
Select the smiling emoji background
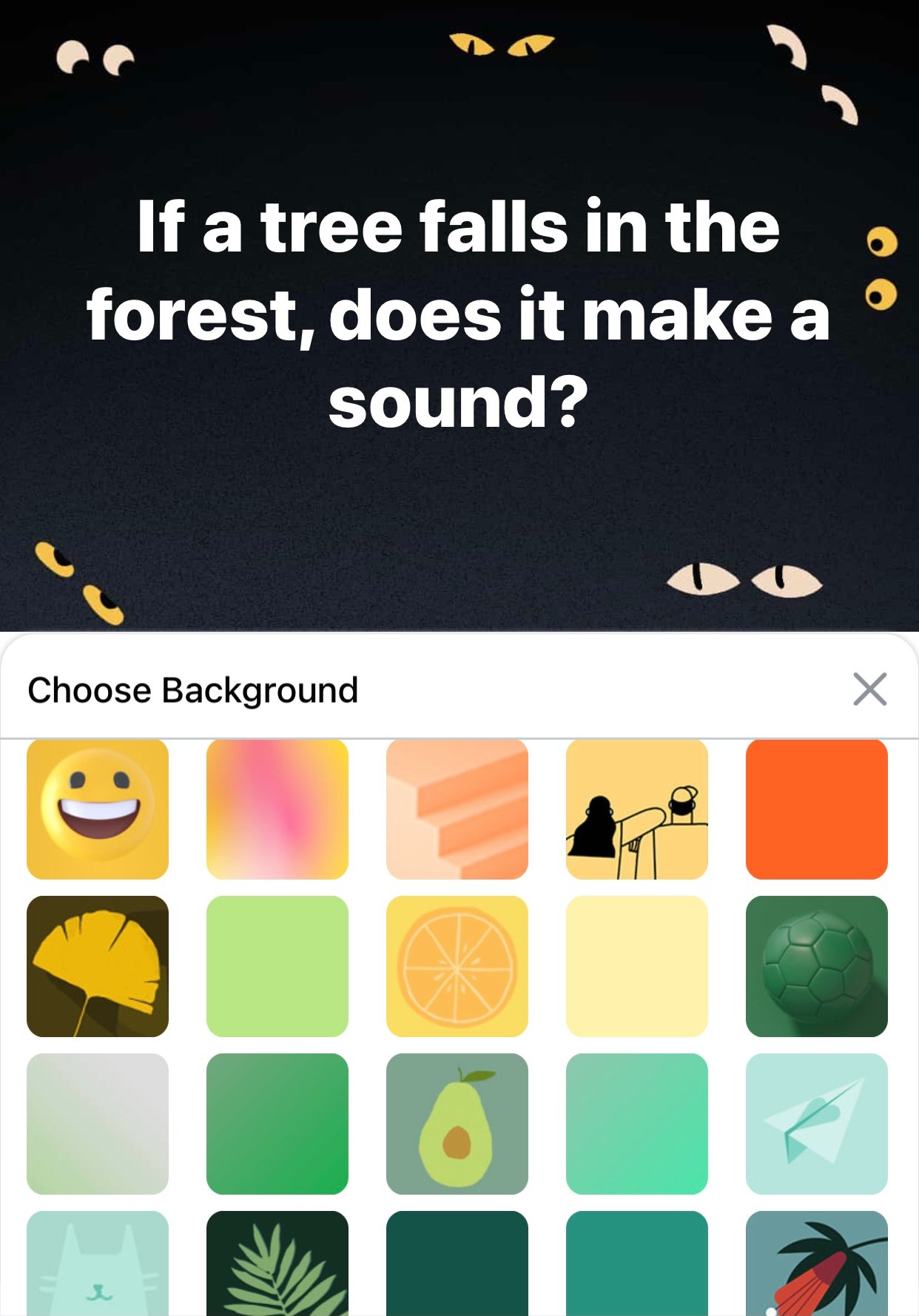tap(98, 809)
